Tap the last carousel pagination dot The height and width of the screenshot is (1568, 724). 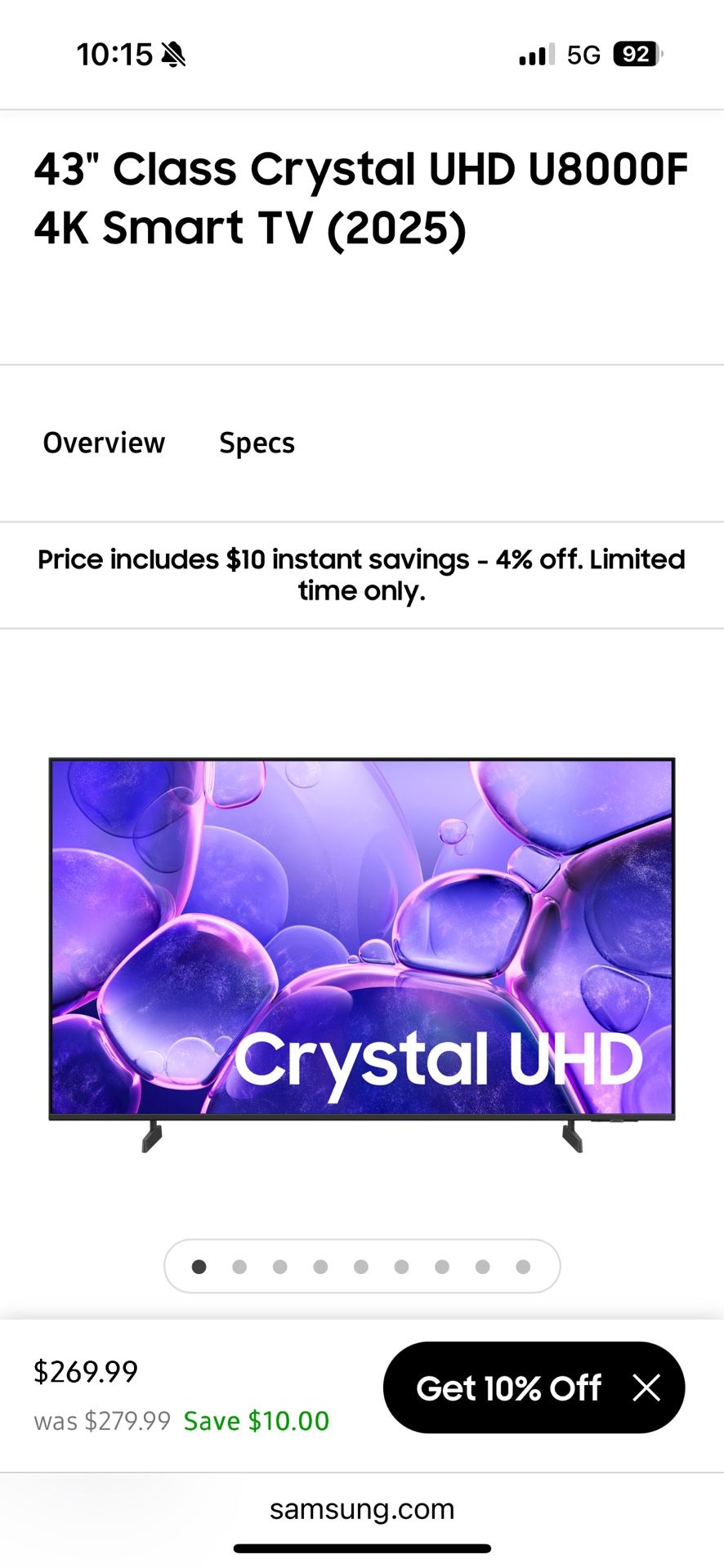pos(523,1267)
